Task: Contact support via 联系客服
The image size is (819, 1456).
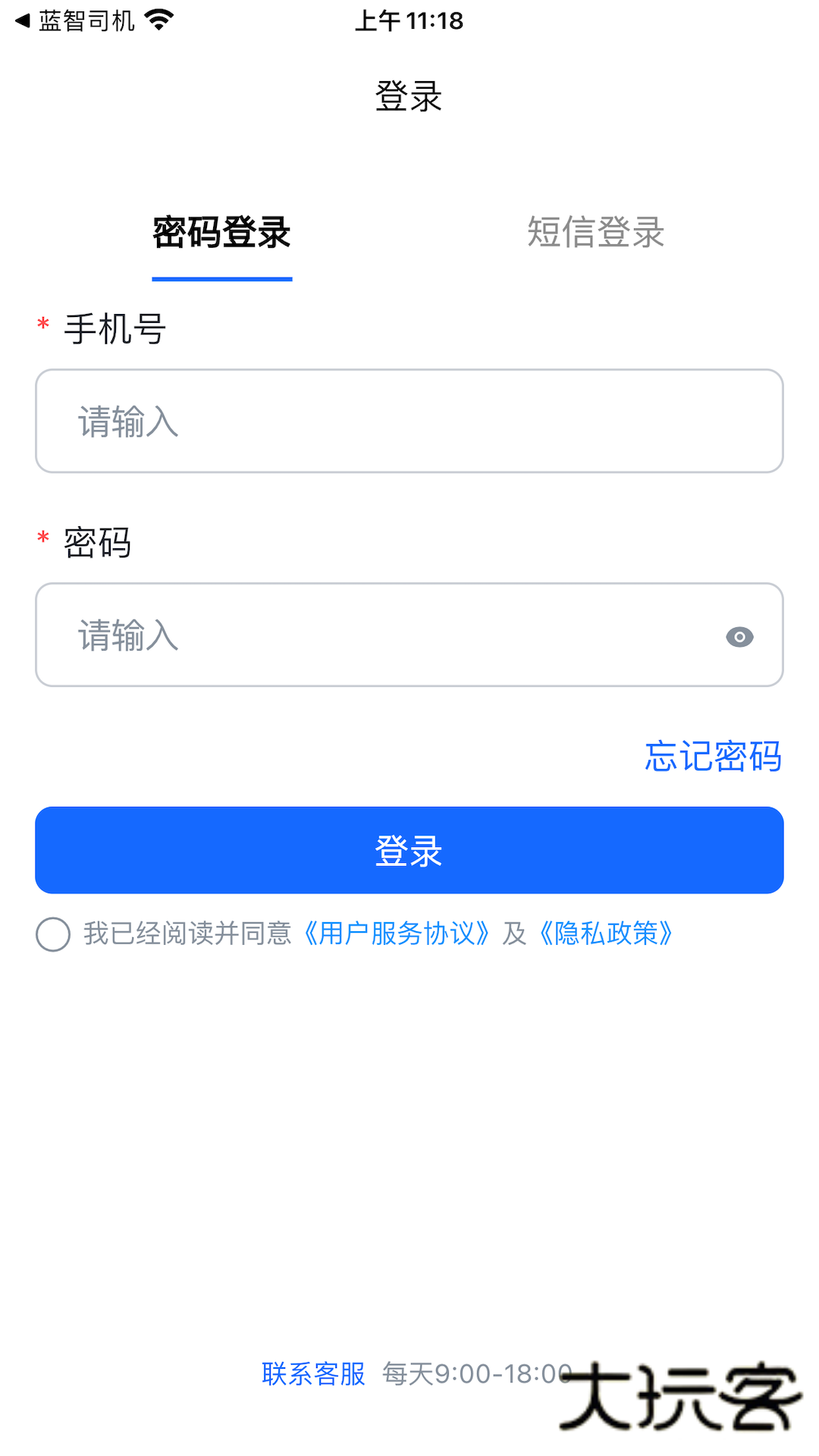Action: point(314,1374)
